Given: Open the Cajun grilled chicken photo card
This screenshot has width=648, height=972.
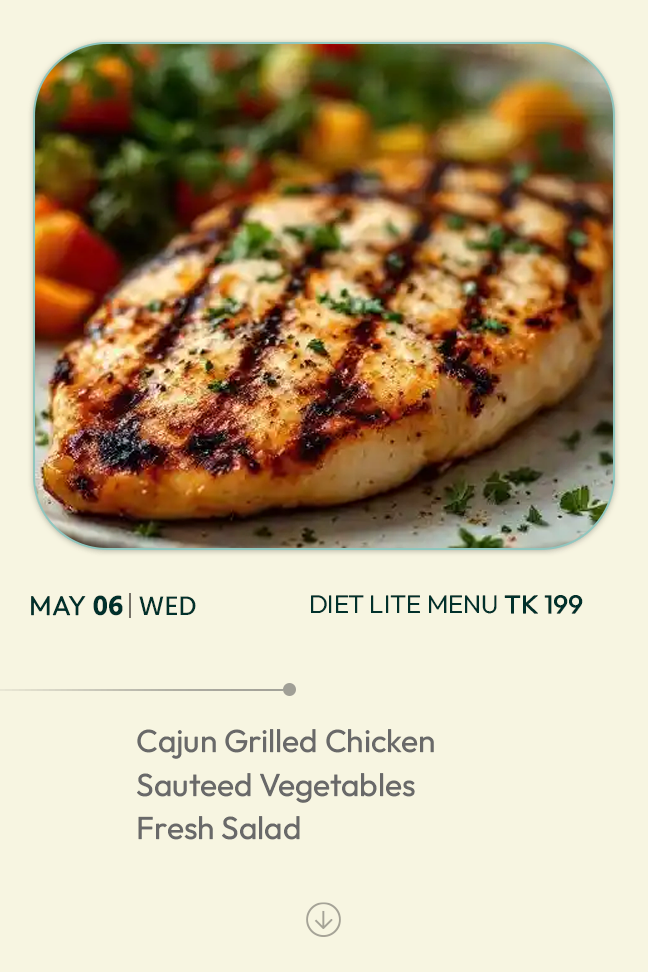Looking at the screenshot, I should coord(324,296).
